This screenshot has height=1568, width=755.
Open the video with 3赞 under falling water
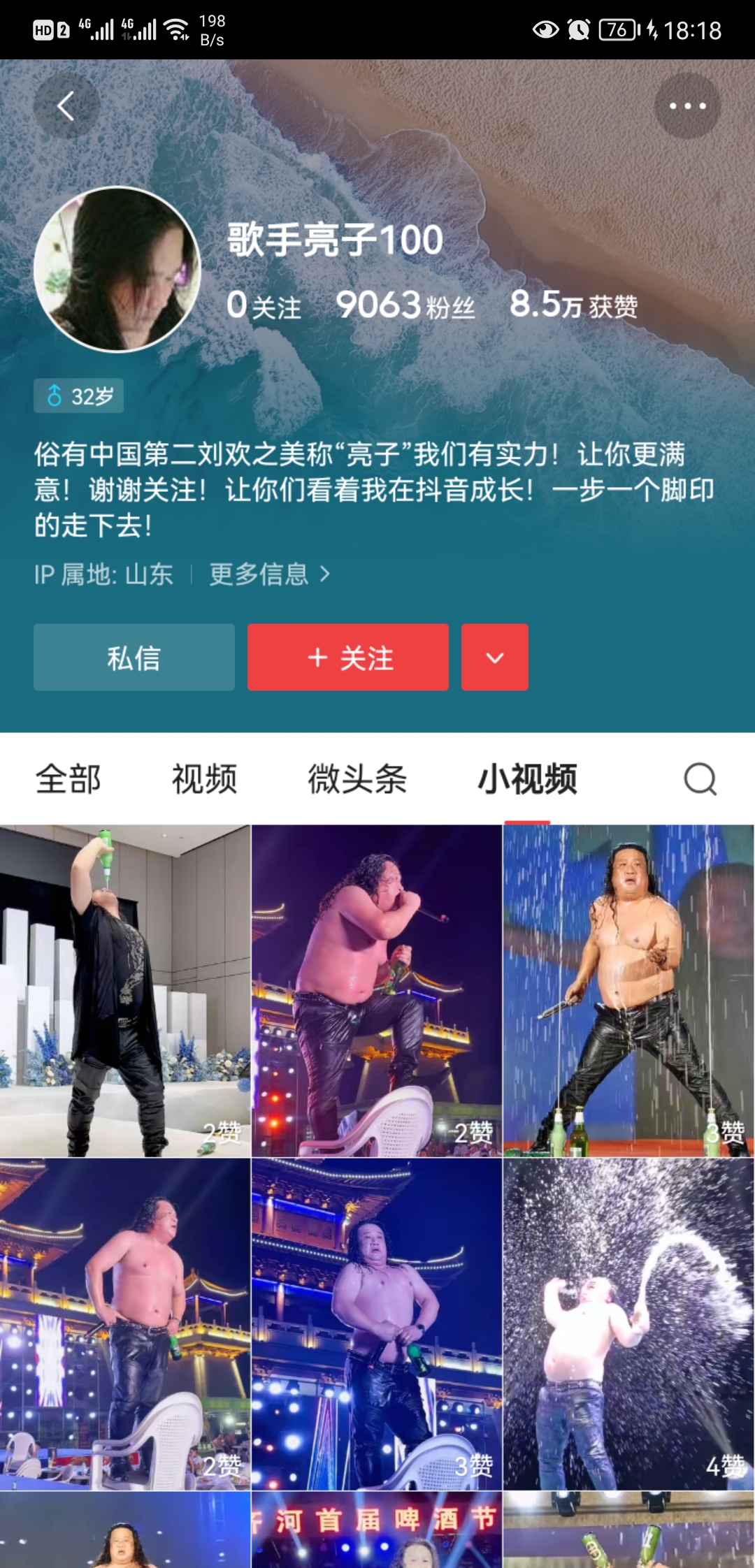[x=628, y=991]
